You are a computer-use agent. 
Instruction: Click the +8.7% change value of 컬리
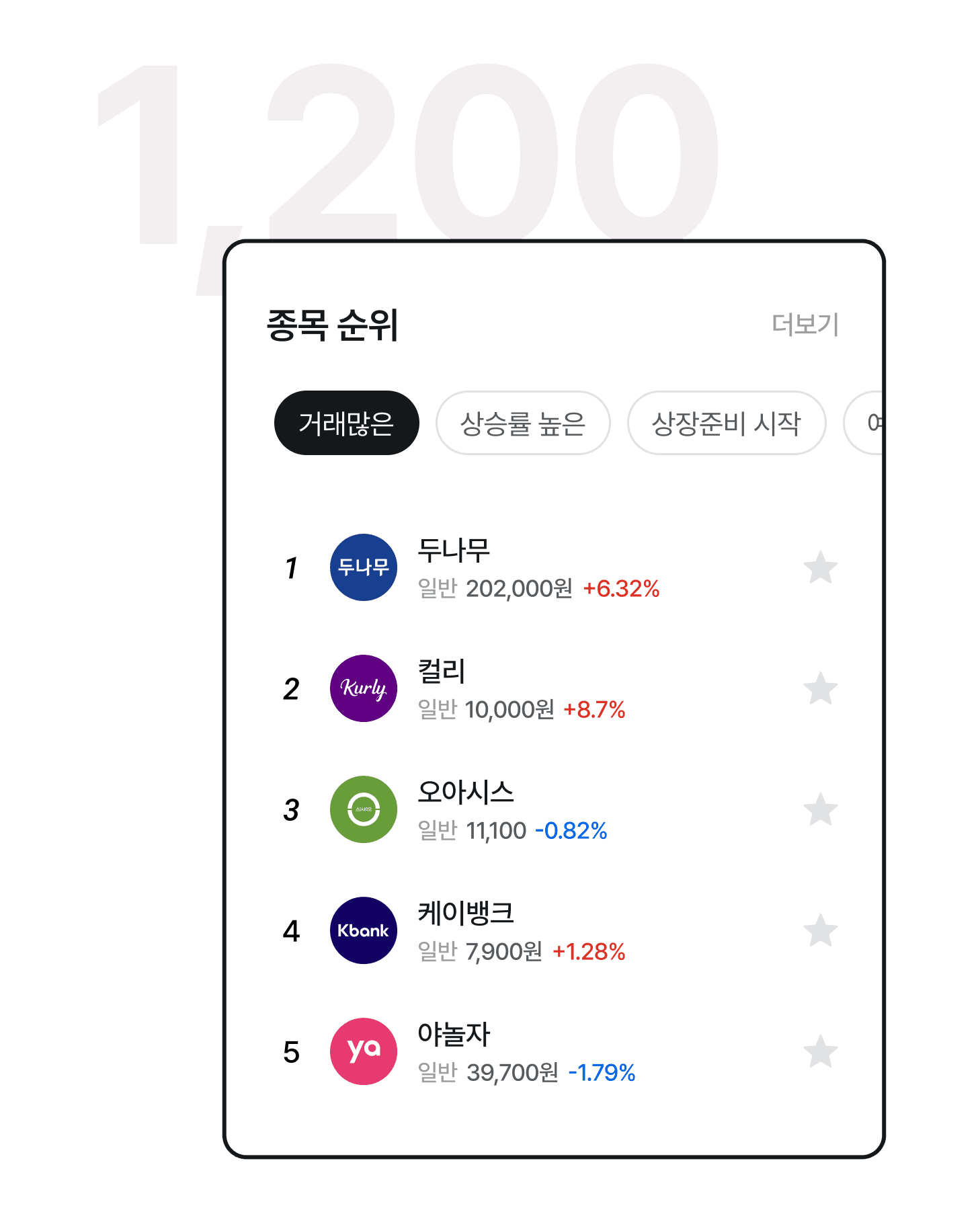click(596, 709)
